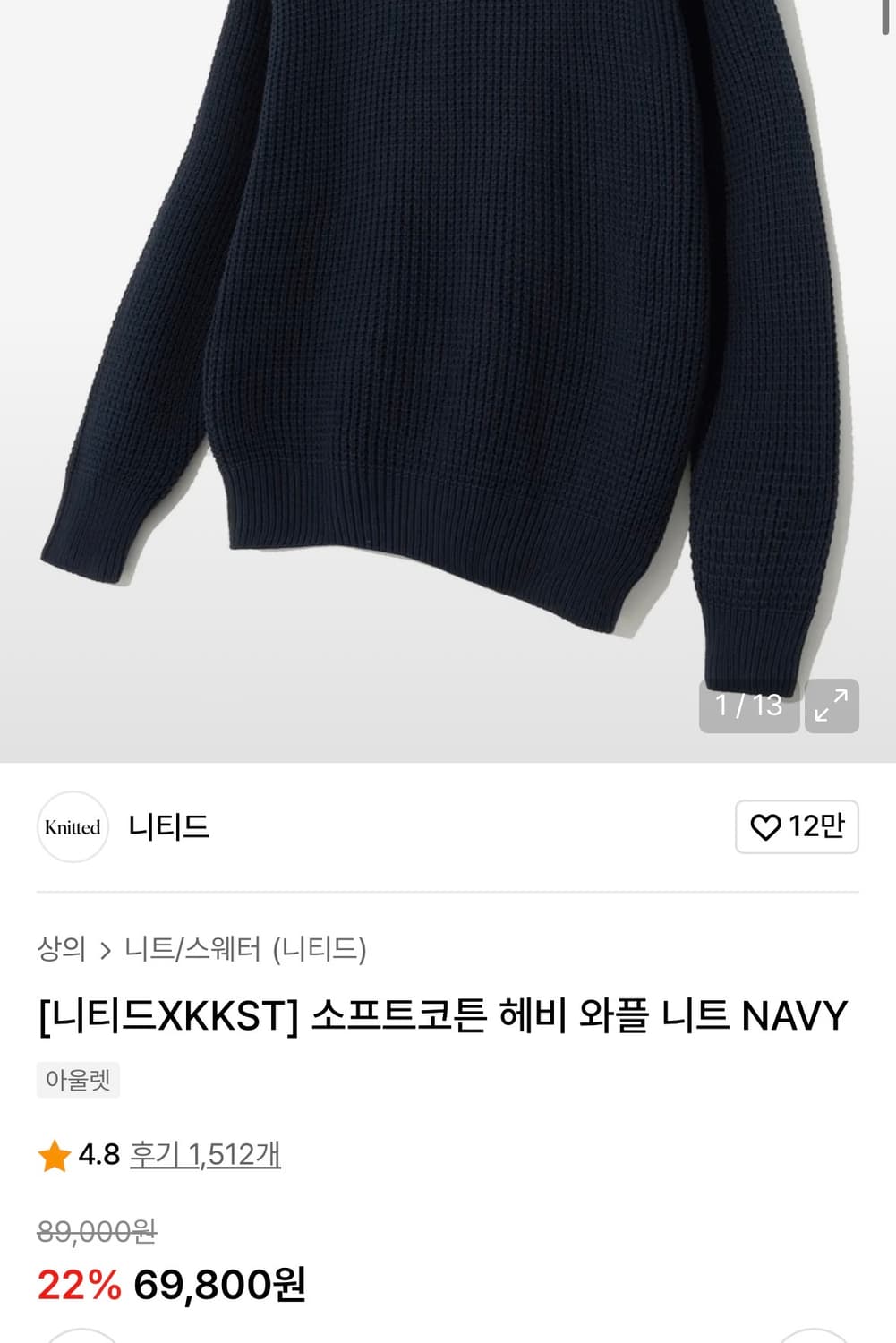Click the circular Knitted brand logo
This screenshot has width=896, height=1343.
pyautogui.click(x=73, y=829)
